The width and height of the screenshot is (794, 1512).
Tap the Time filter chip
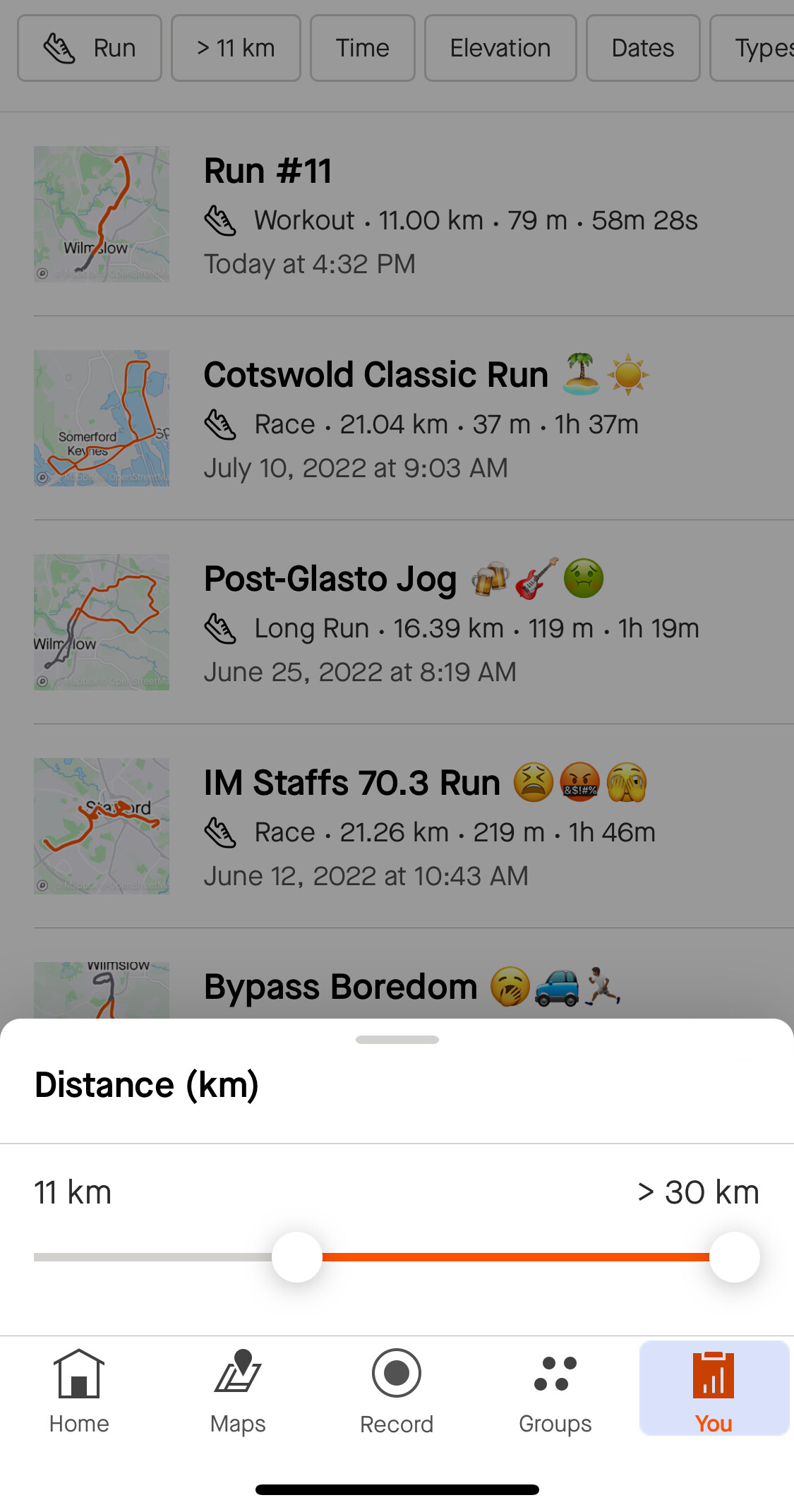tap(363, 48)
